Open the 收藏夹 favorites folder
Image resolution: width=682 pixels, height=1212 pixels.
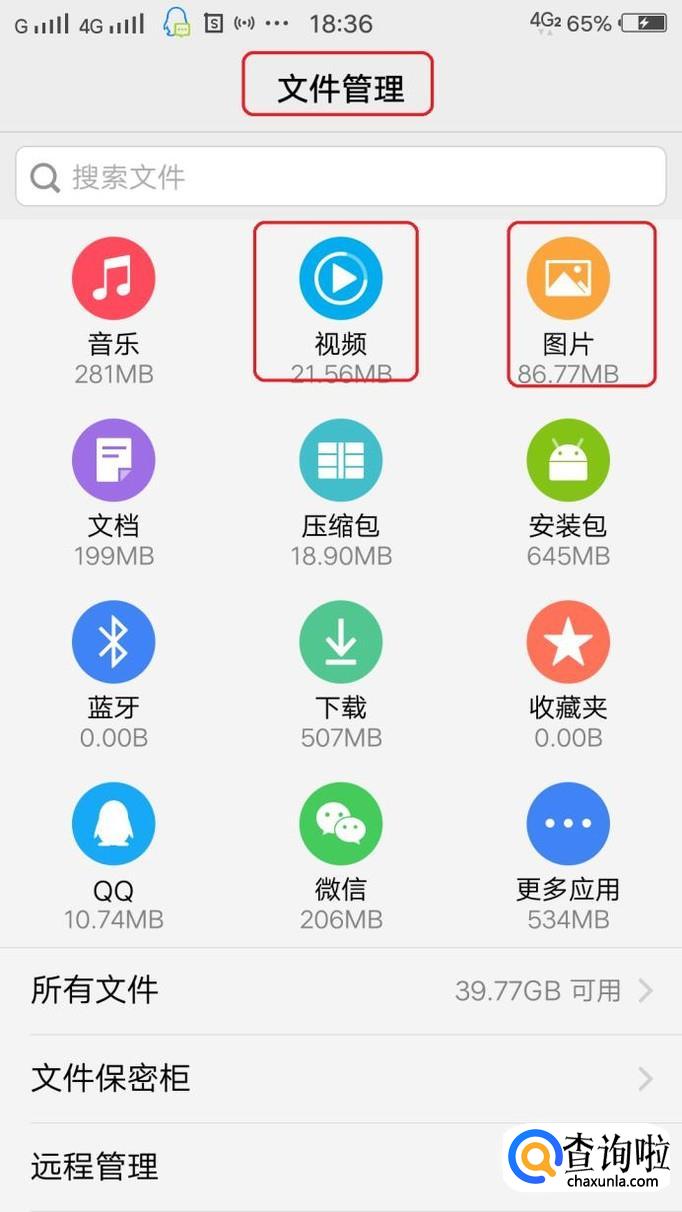(x=568, y=643)
